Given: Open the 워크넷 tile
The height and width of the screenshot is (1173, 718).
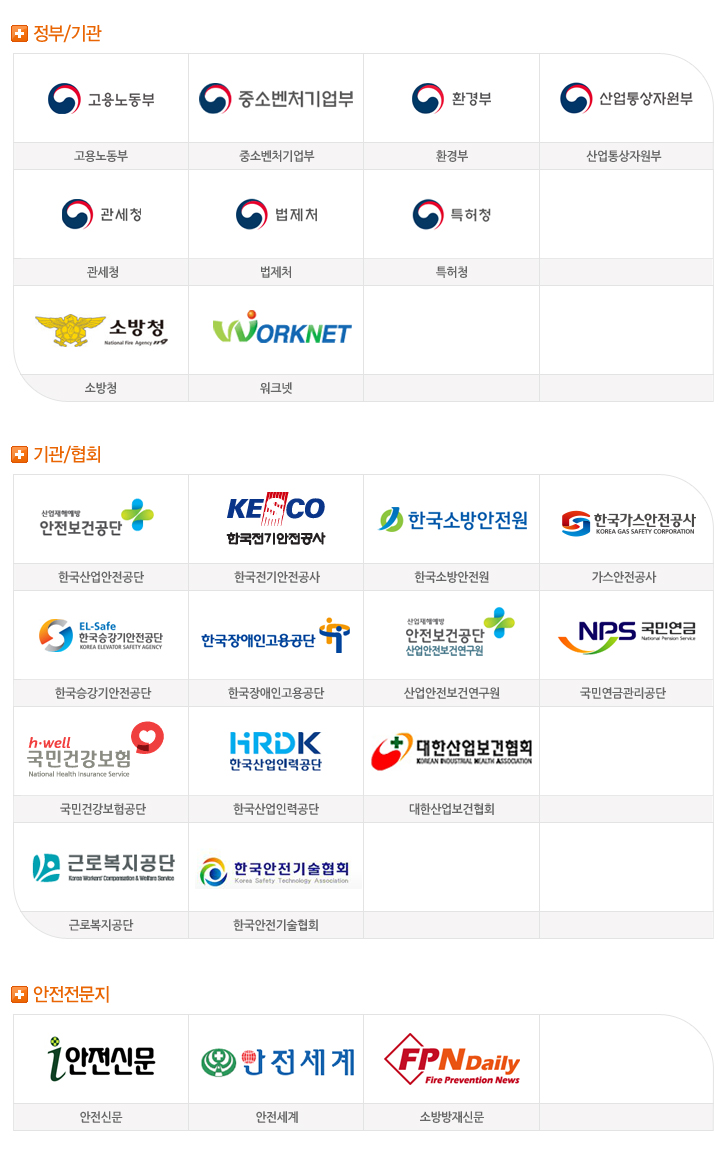Looking at the screenshot, I should tap(276, 343).
